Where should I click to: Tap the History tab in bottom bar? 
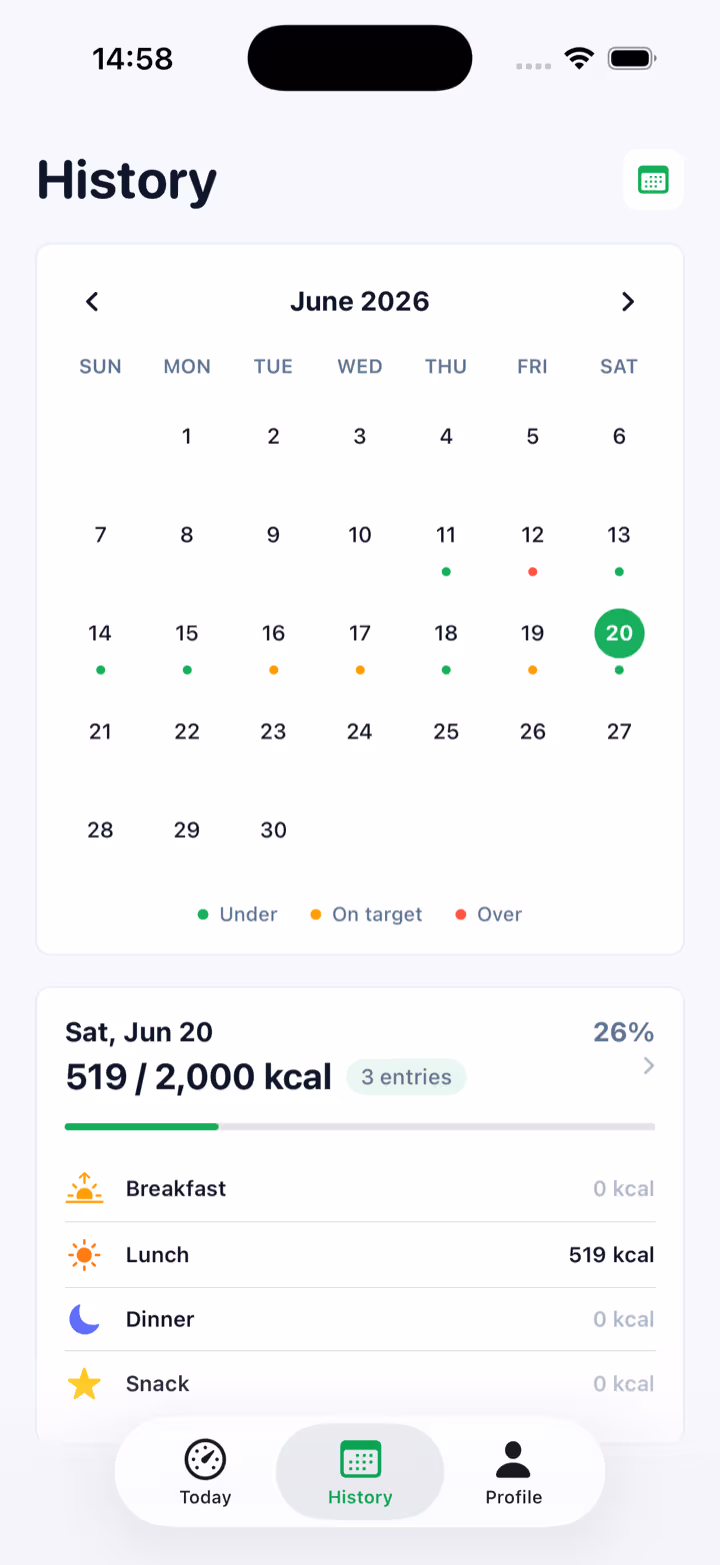(x=360, y=1472)
